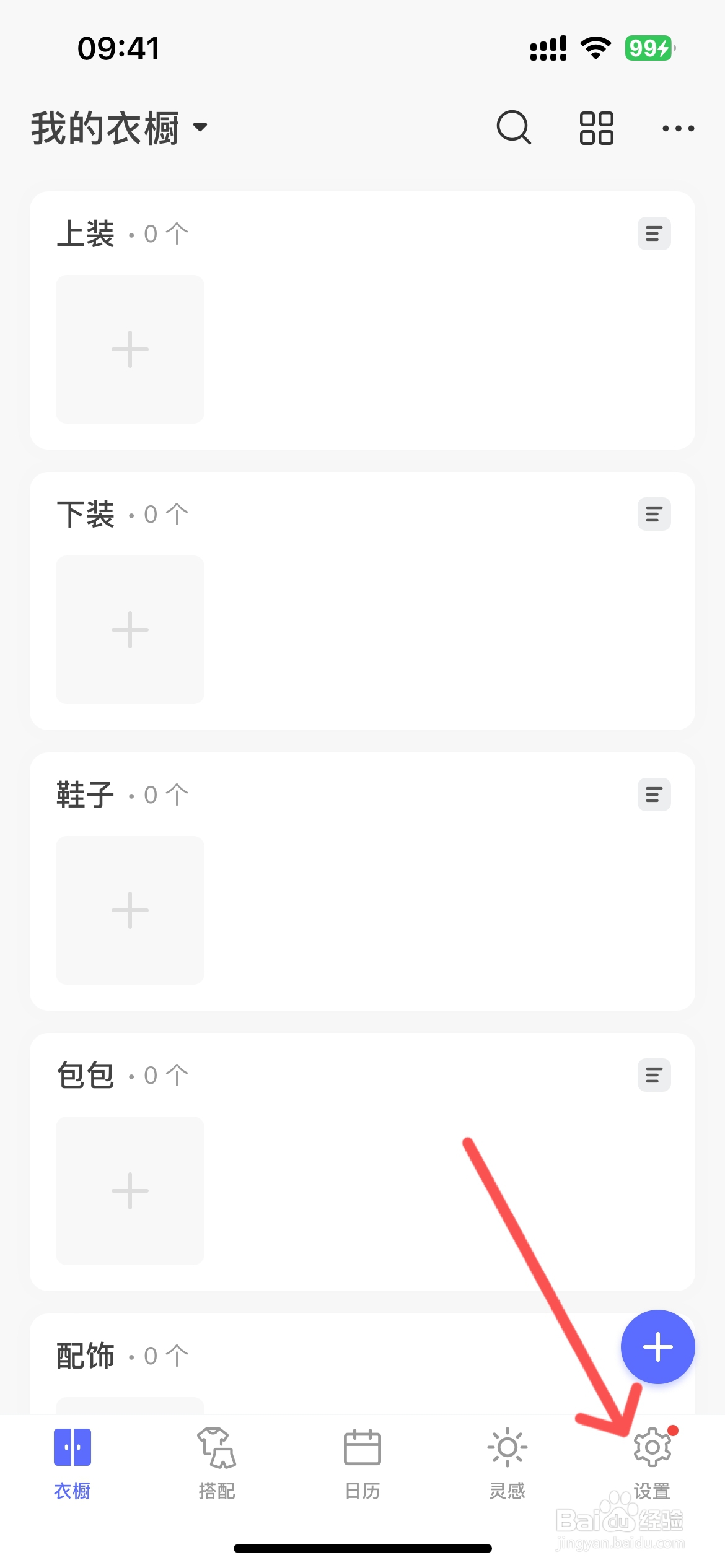The image size is (725, 1568).
Task: Add an item to 鞋子
Action: pyautogui.click(x=130, y=910)
